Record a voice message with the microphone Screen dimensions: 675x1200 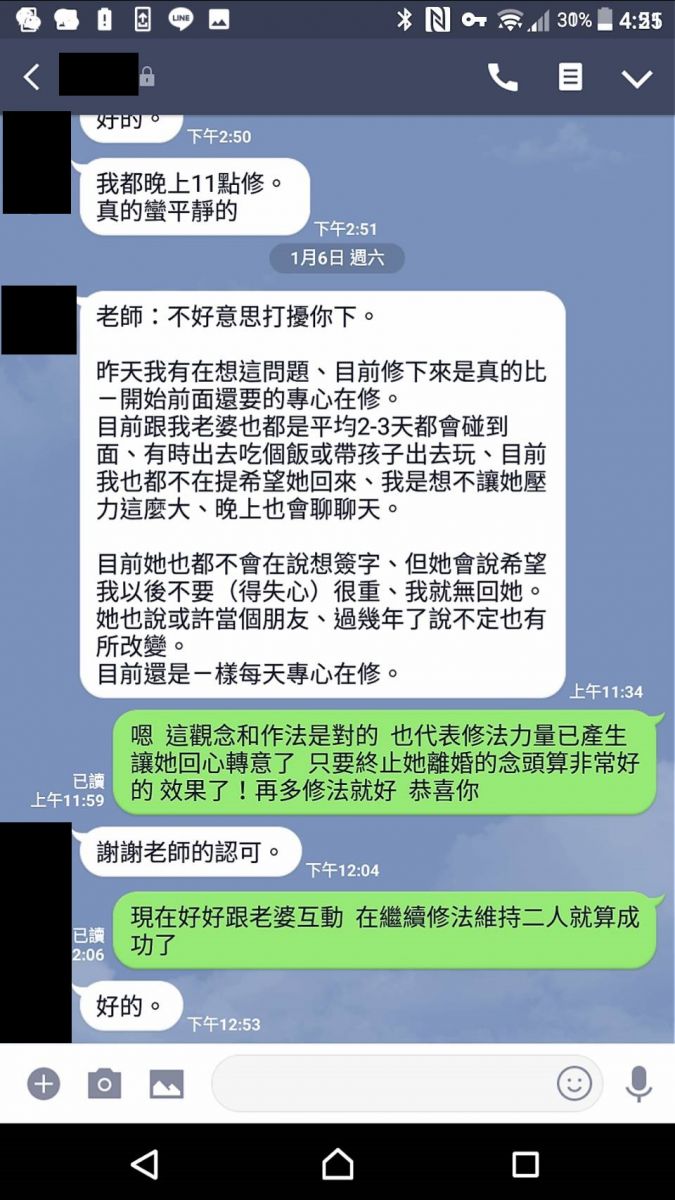pos(638,1083)
